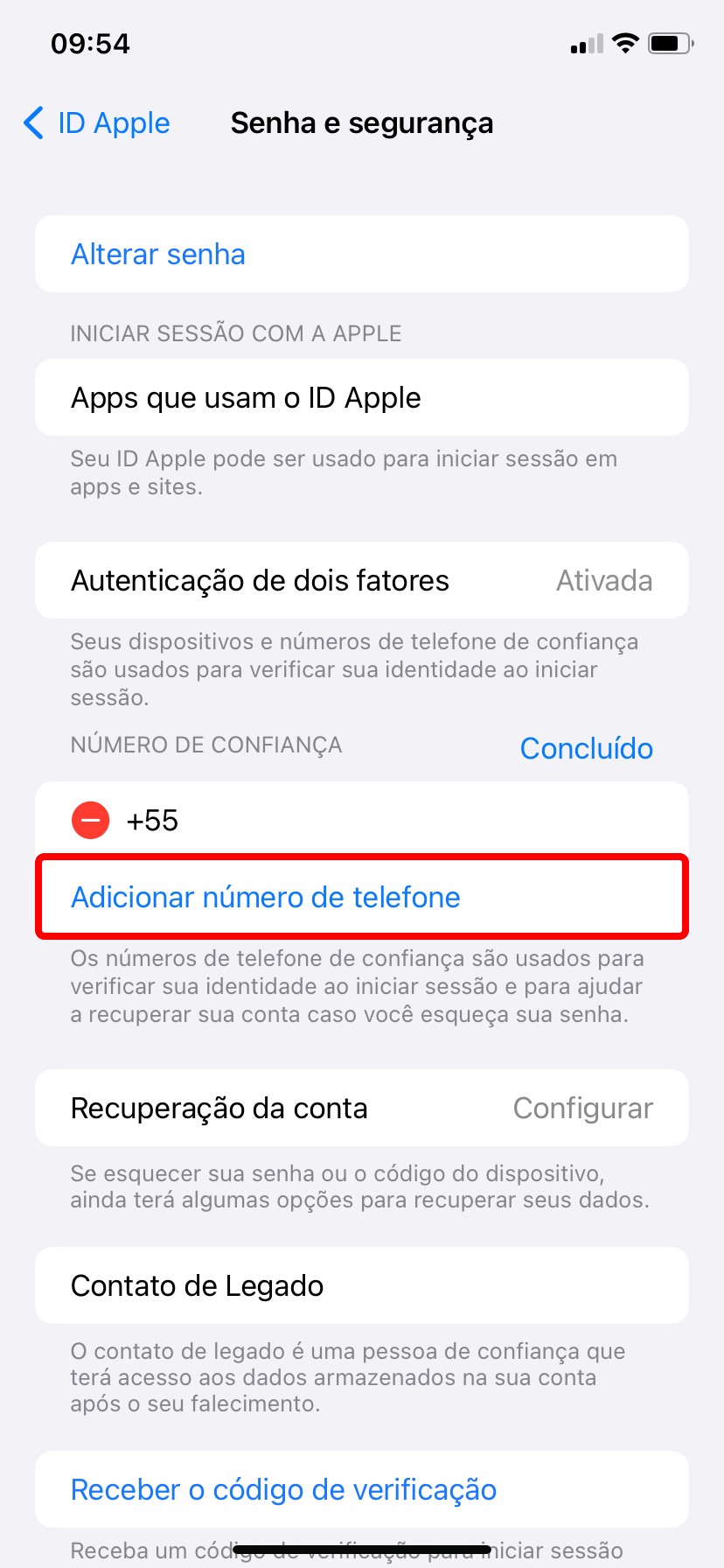Open Apps que usam o ID Apple
The width and height of the screenshot is (724, 1568).
tap(361, 398)
